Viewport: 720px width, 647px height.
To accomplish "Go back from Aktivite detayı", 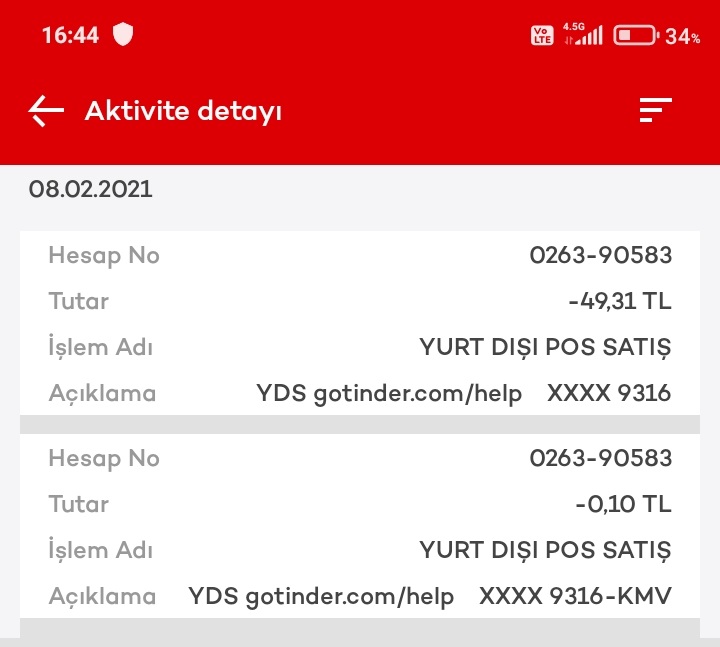I will [x=46, y=111].
